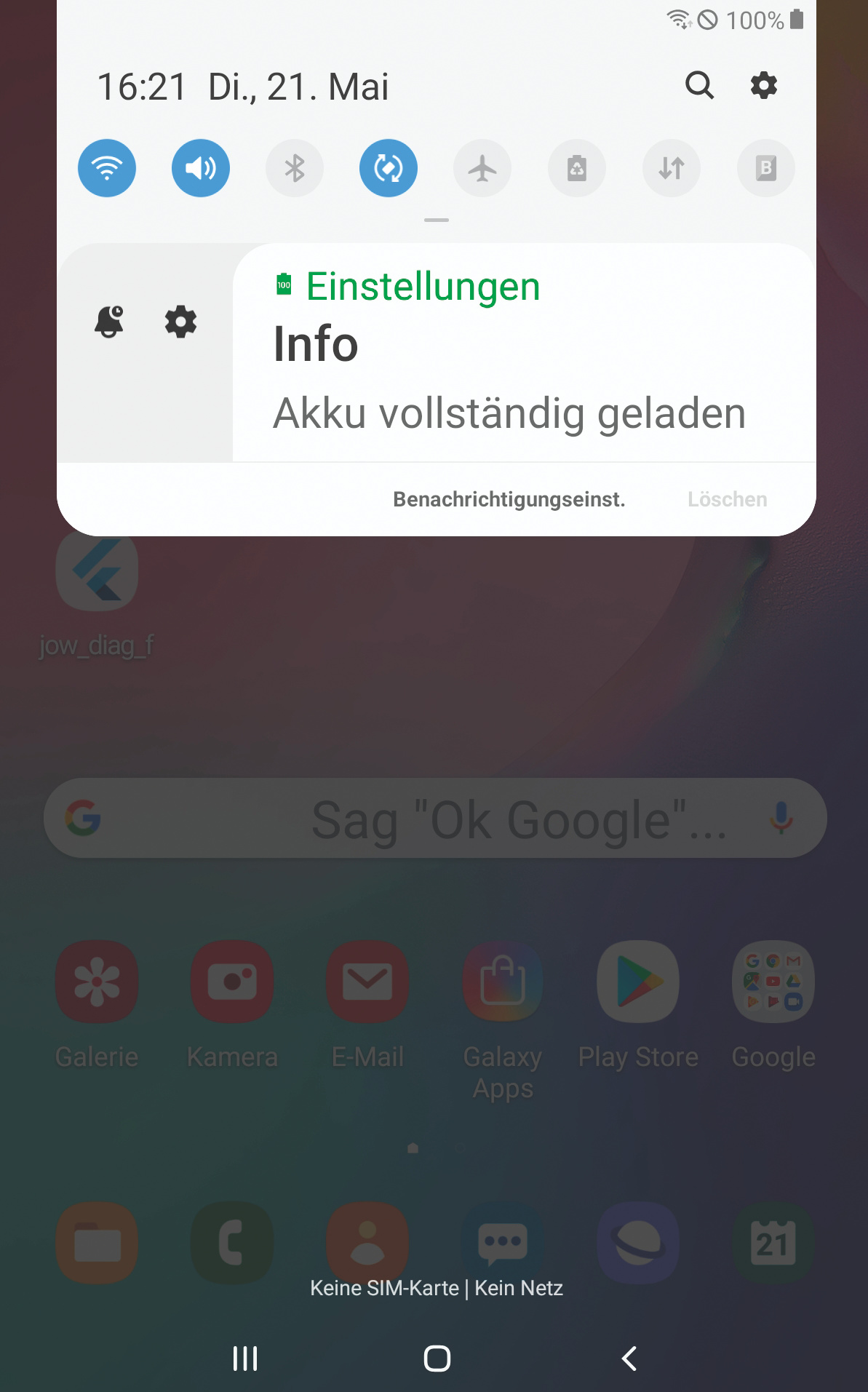868x1392 pixels.
Task: Open the search in the quick panel
Action: point(699,86)
